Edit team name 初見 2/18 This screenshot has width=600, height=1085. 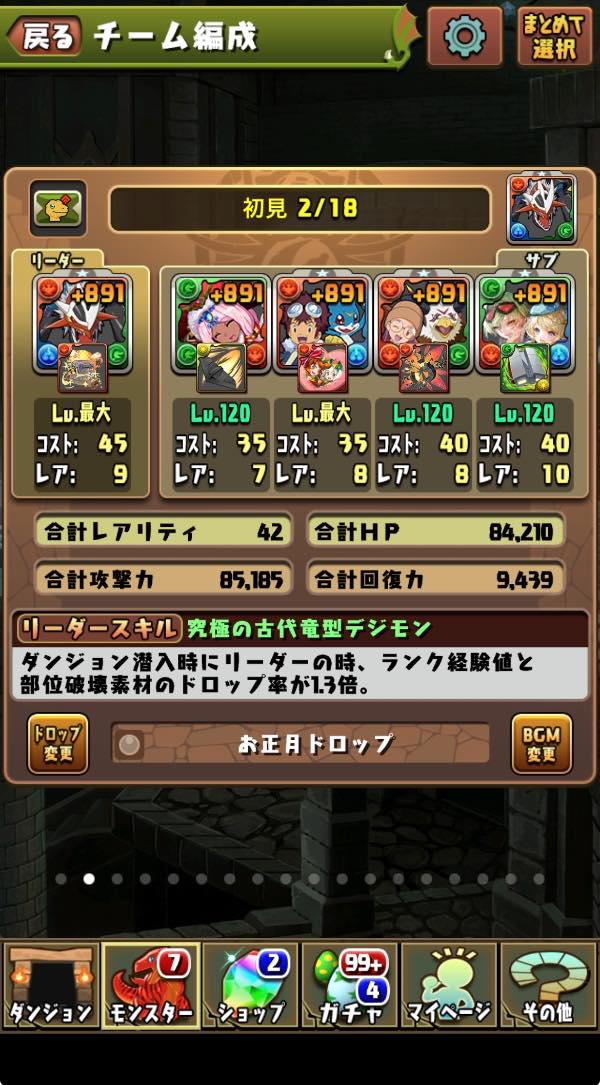point(300,209)
